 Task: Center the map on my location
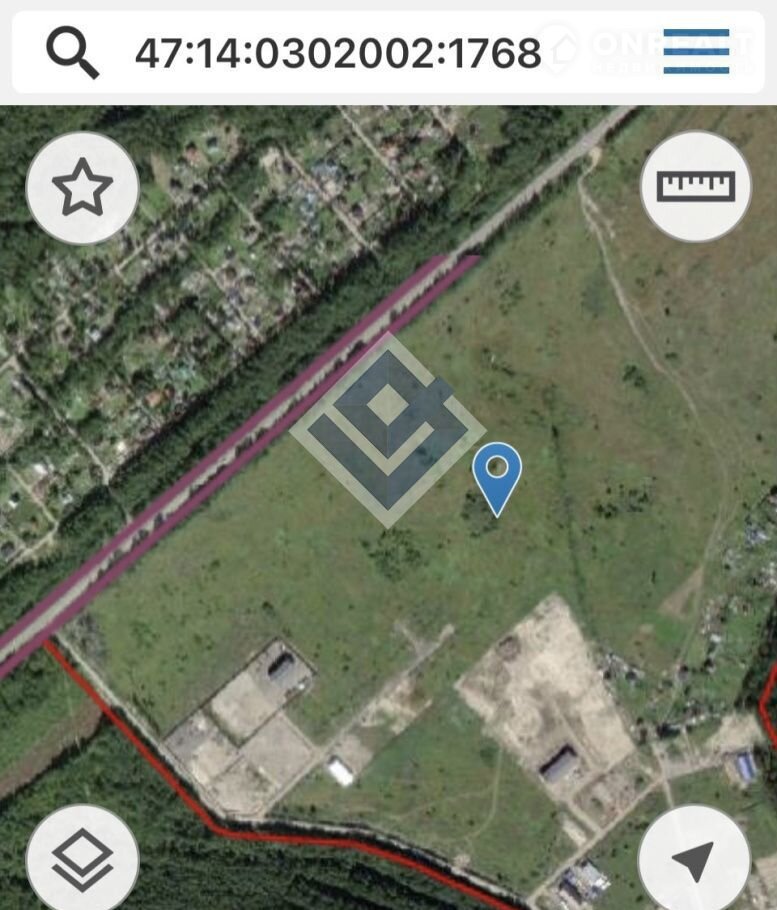(694, 858)
